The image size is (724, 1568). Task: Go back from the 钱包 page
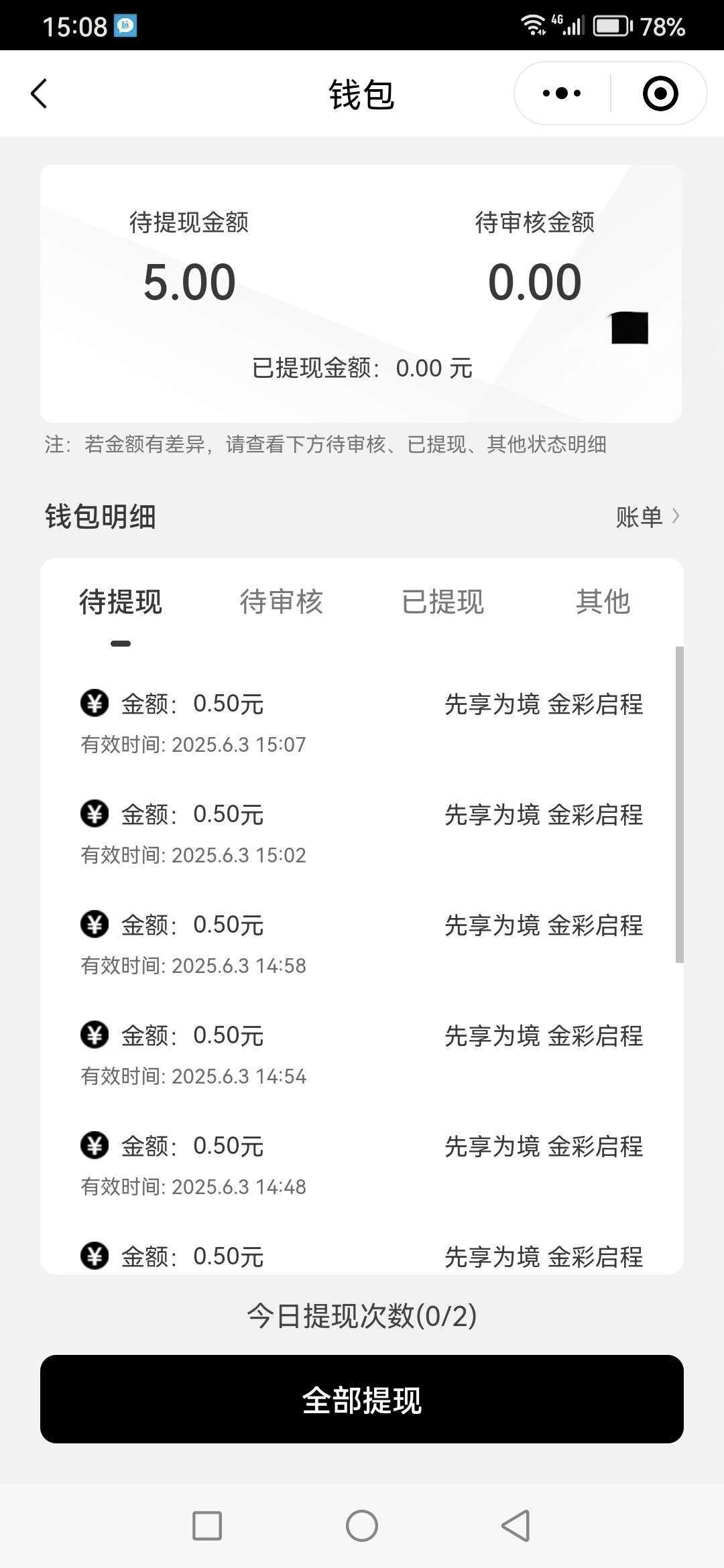[39, 93]
